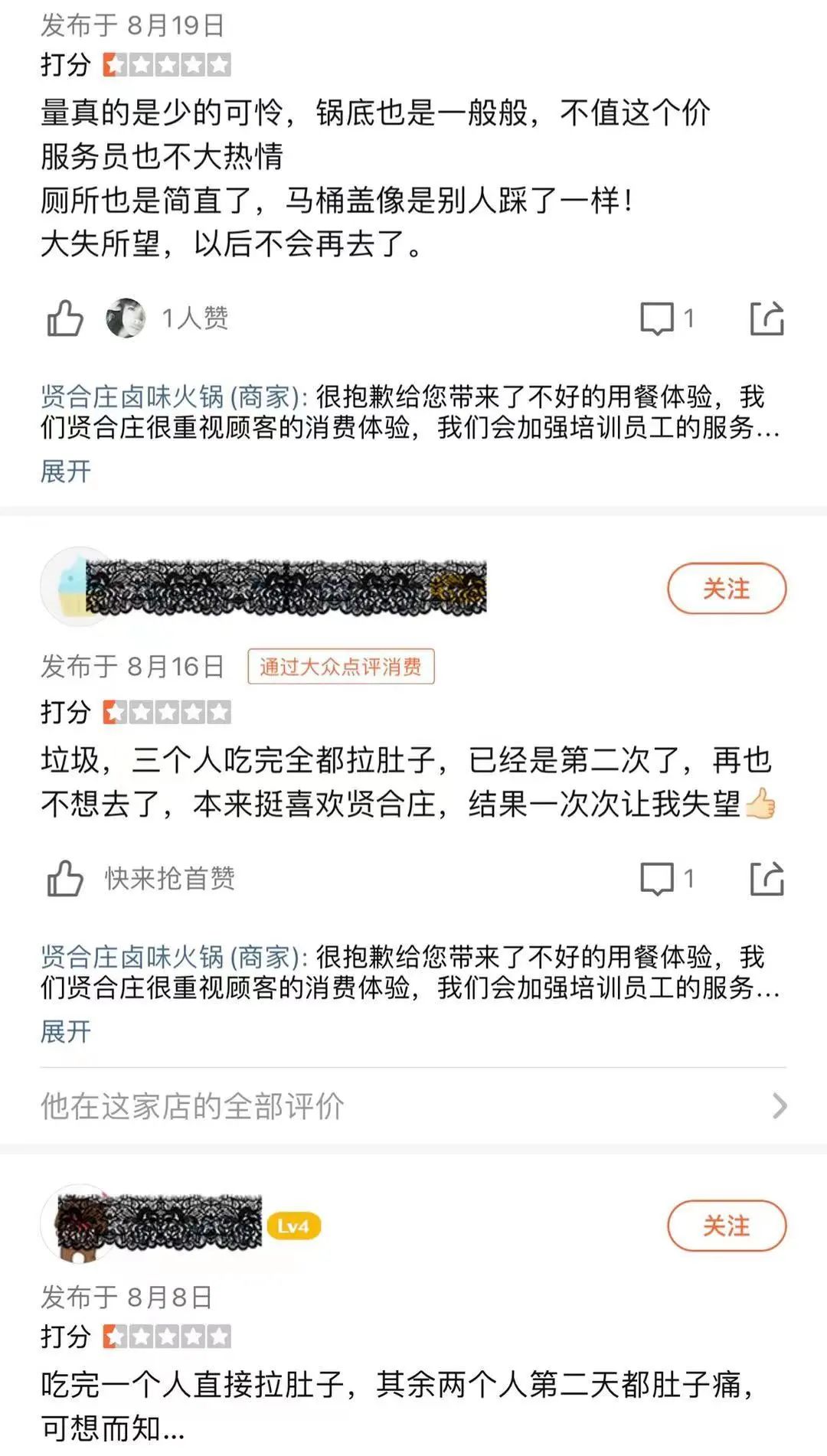View the user who liked the 8月19日 review

126,318
